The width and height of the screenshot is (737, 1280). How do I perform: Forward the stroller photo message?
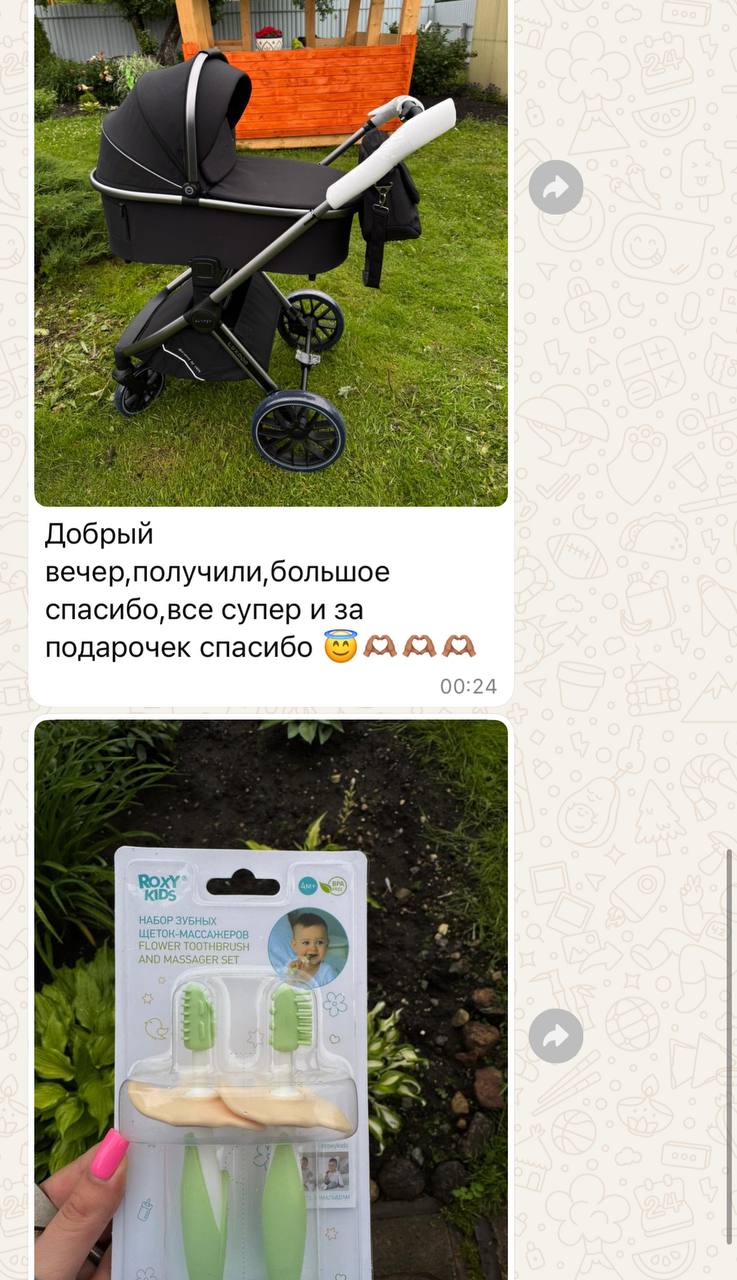(x=555, y=187)
